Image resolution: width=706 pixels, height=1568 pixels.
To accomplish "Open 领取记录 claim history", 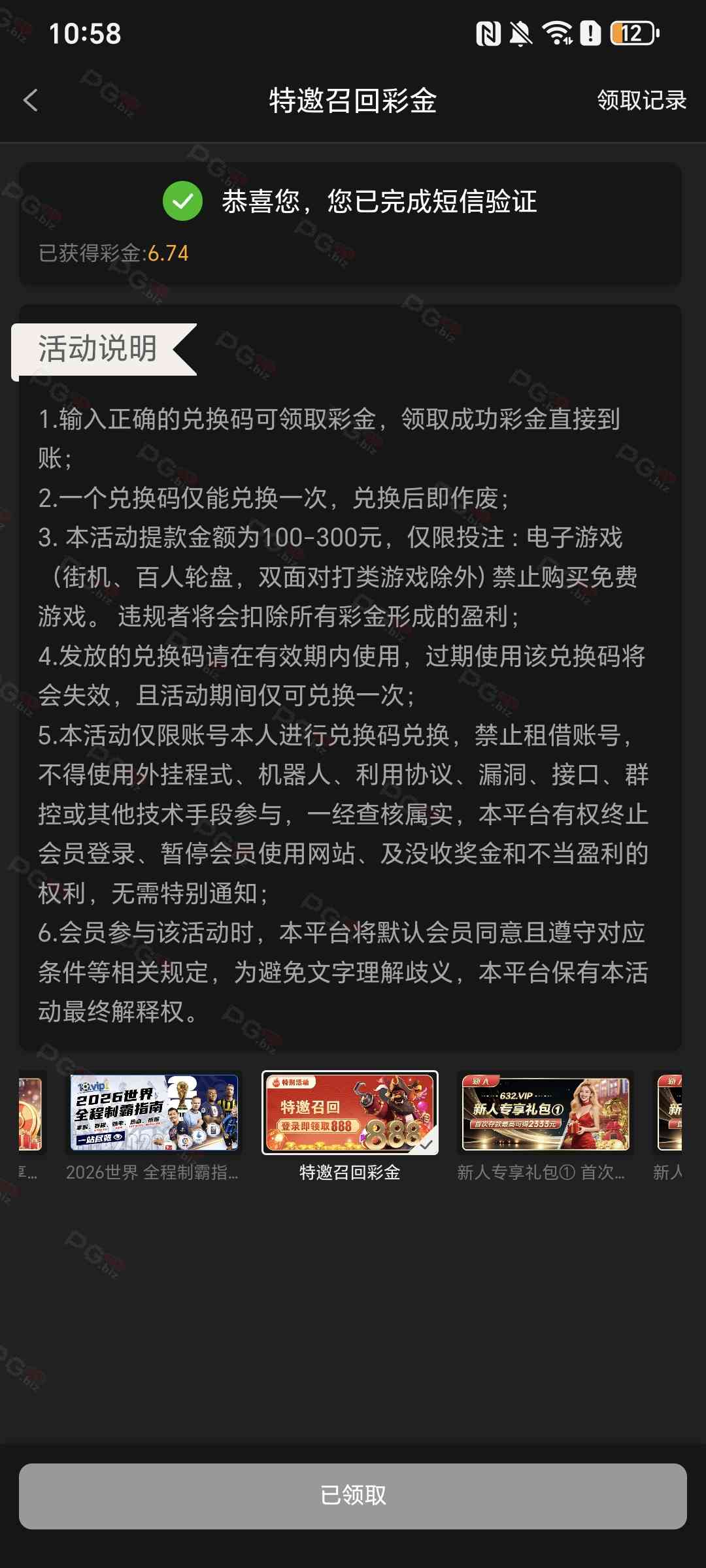I will click(641, 101).
